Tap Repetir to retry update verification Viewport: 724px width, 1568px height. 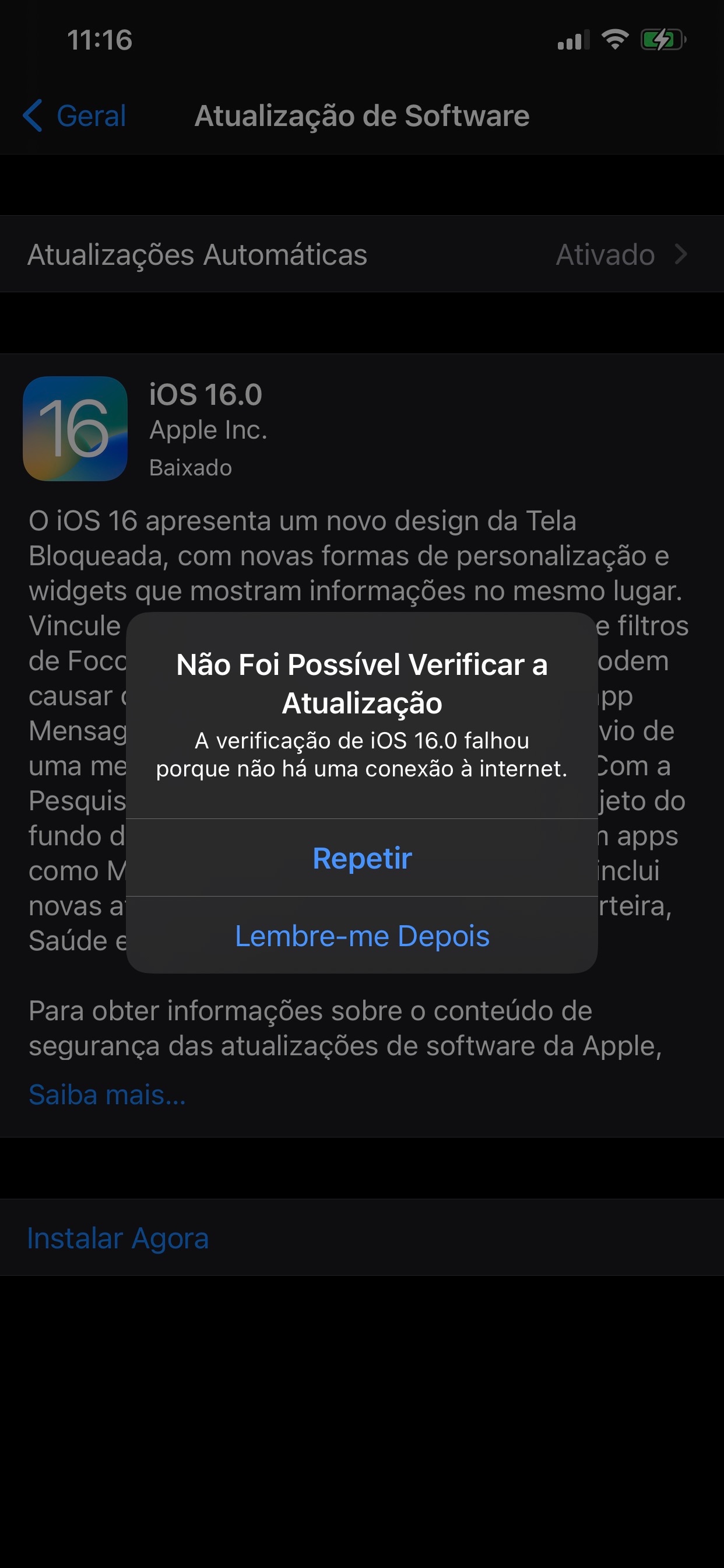coord(362,857)
